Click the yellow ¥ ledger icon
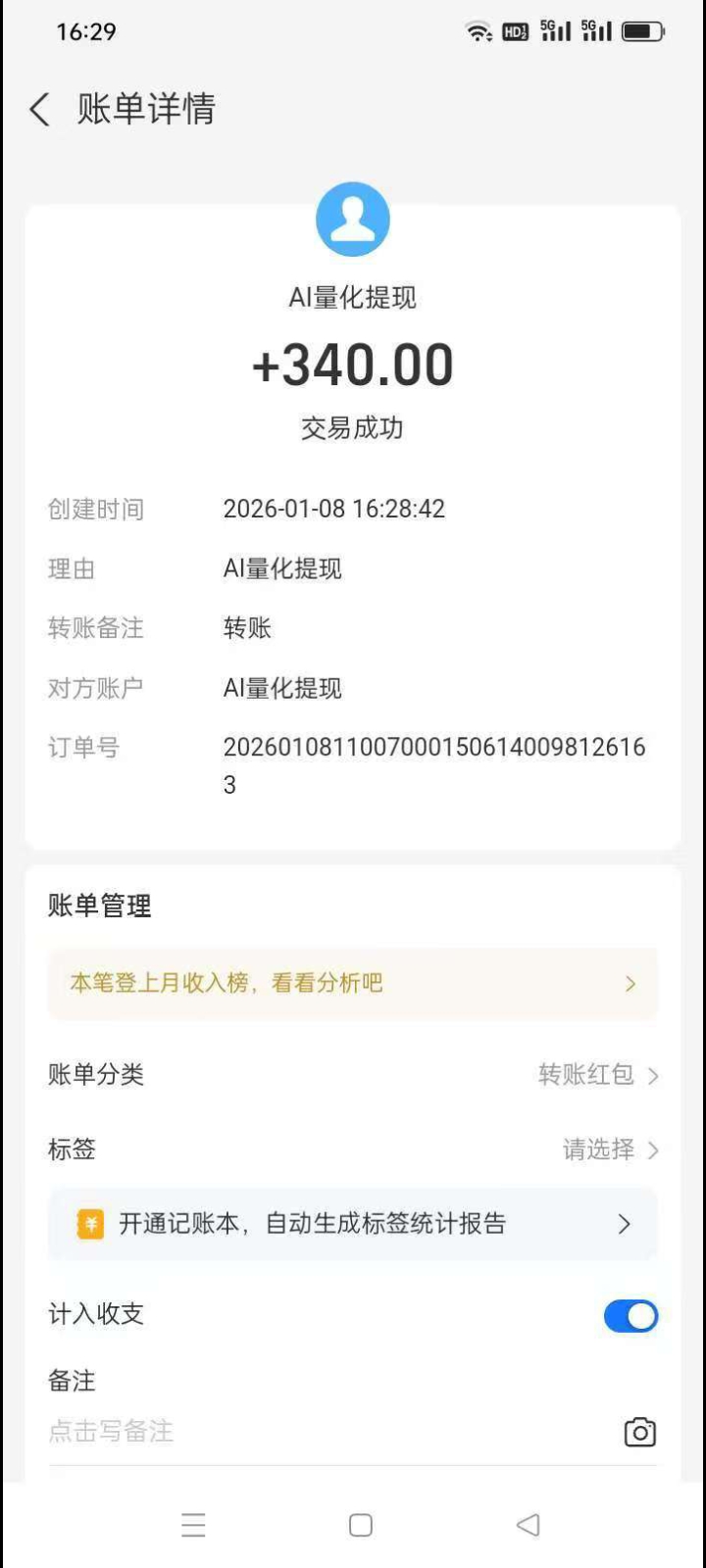706x1568 pixels. tap(89, 1223)
